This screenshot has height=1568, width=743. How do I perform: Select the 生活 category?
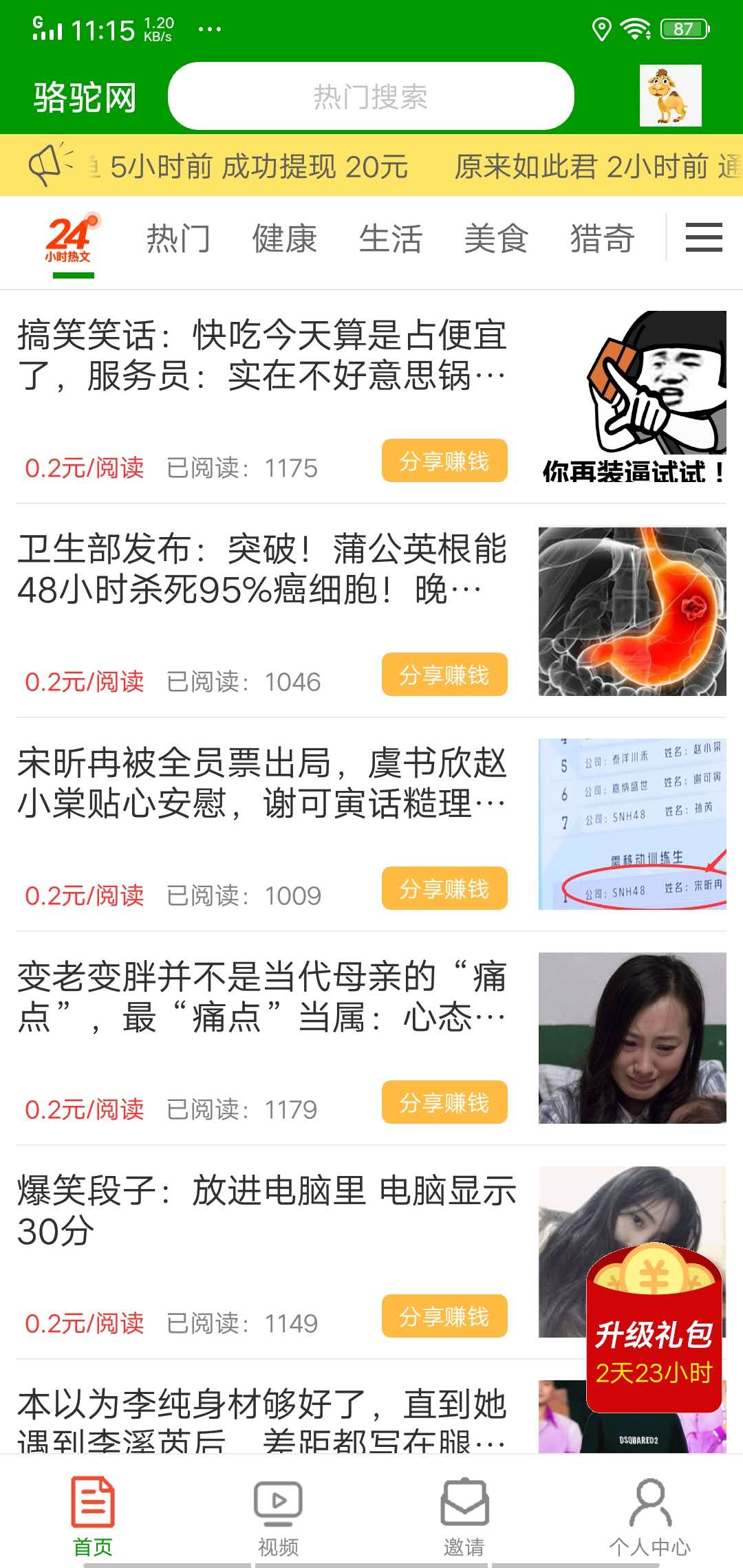[x=391, y=239]
